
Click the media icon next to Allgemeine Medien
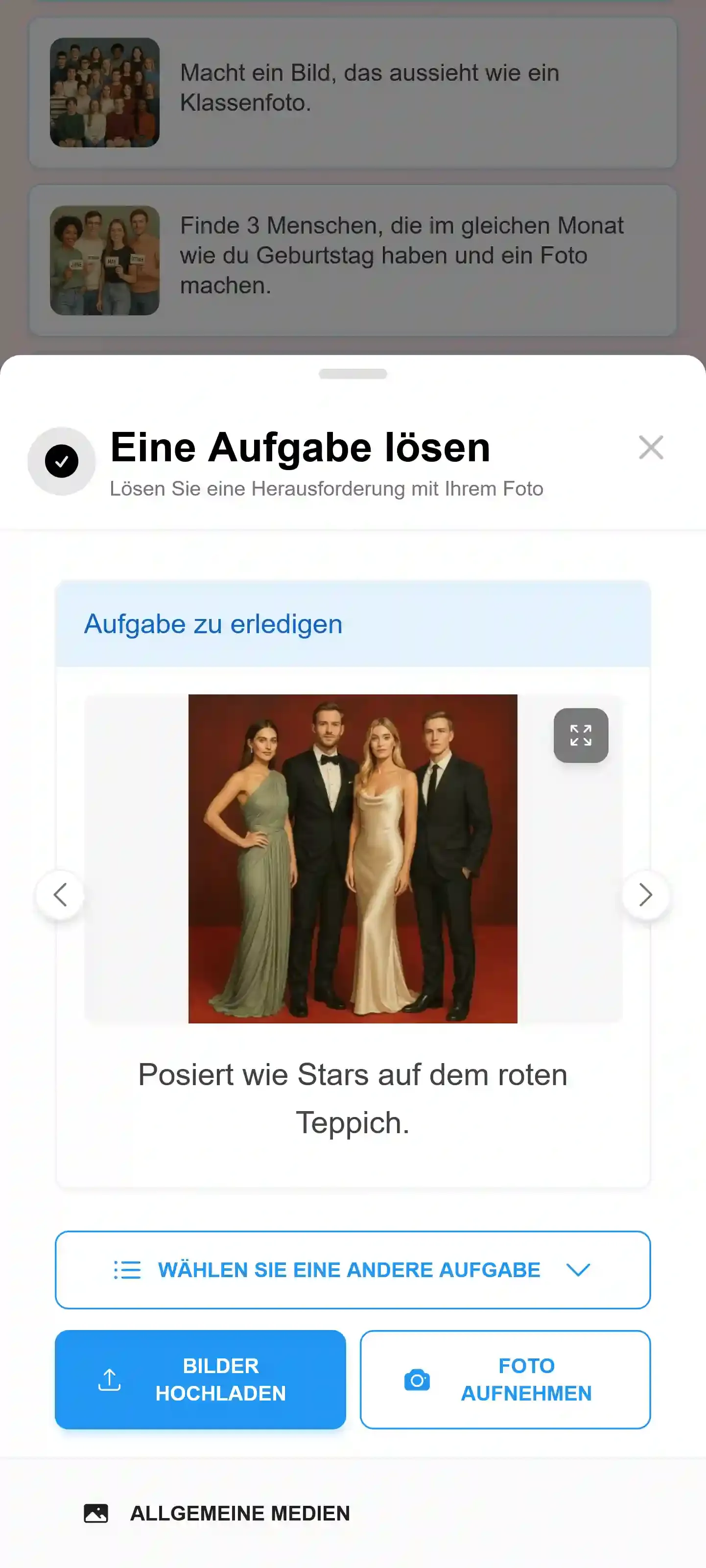click(96, 1513)
